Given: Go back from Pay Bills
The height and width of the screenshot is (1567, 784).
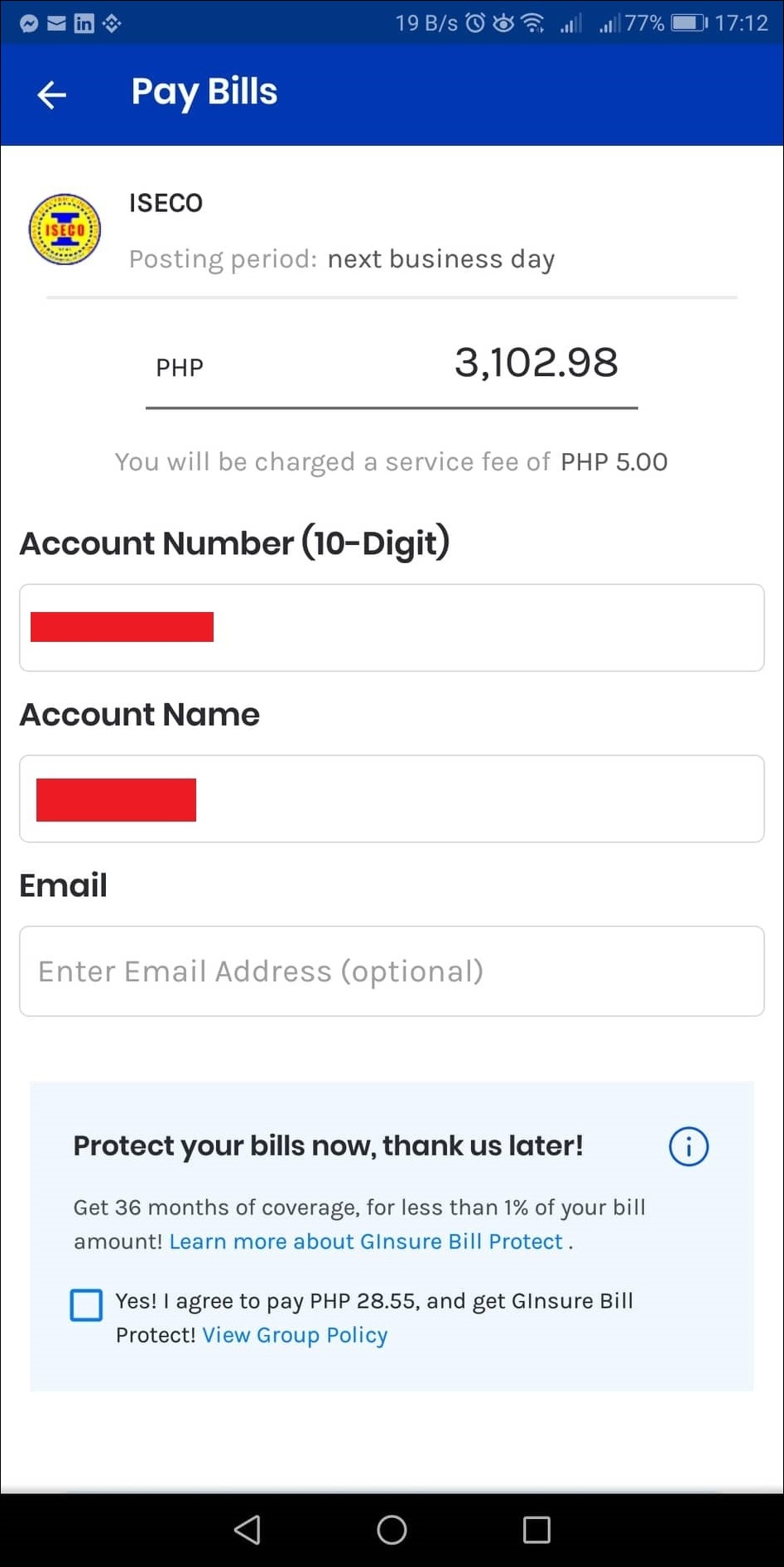Looking at the screenshot, I should click(x=51, y=94).
